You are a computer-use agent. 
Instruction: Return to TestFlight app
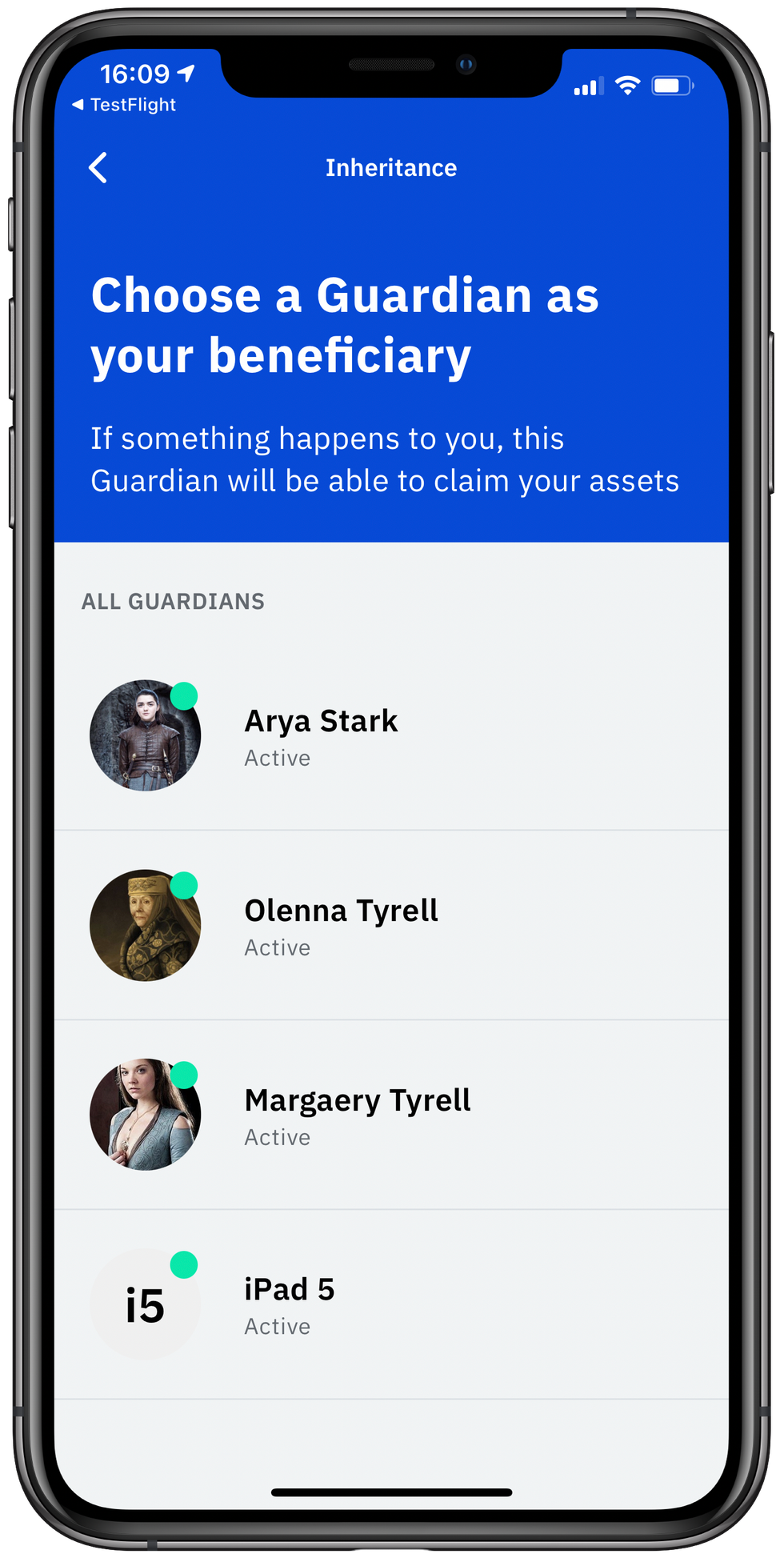tap(124, 105)
